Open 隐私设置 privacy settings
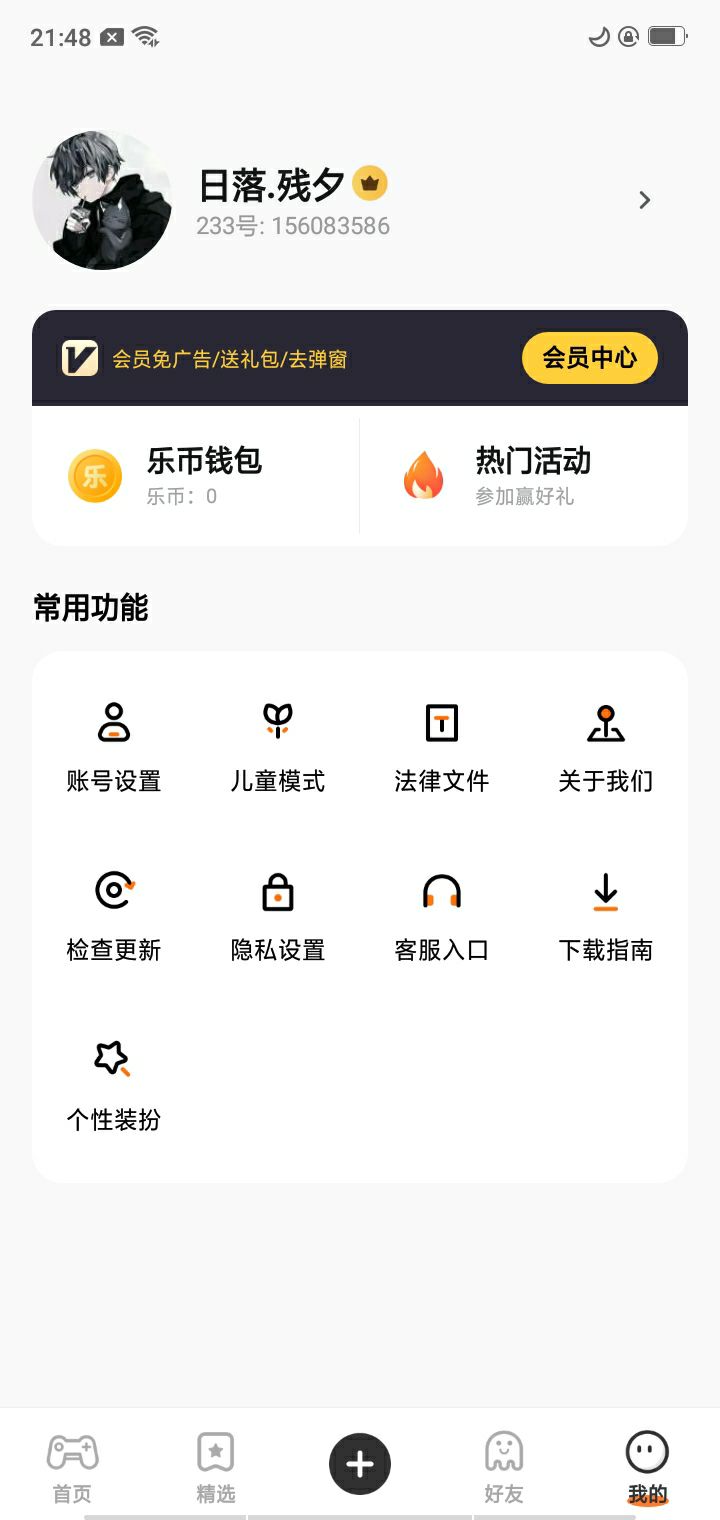The height and width of the screenshot is (1520, 720). click(x=278, y=916)
